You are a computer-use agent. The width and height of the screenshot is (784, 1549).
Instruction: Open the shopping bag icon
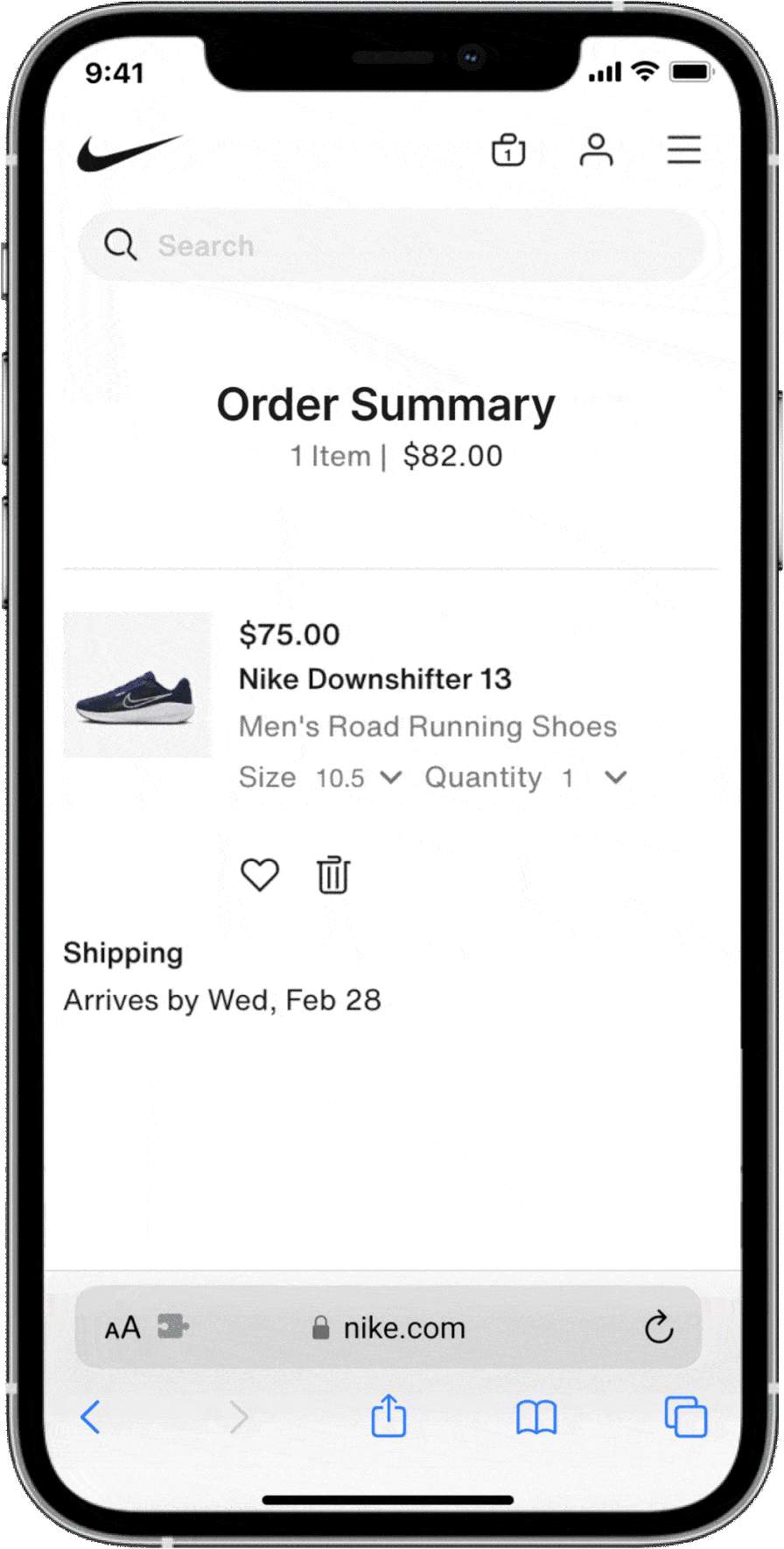pos(507,151)
